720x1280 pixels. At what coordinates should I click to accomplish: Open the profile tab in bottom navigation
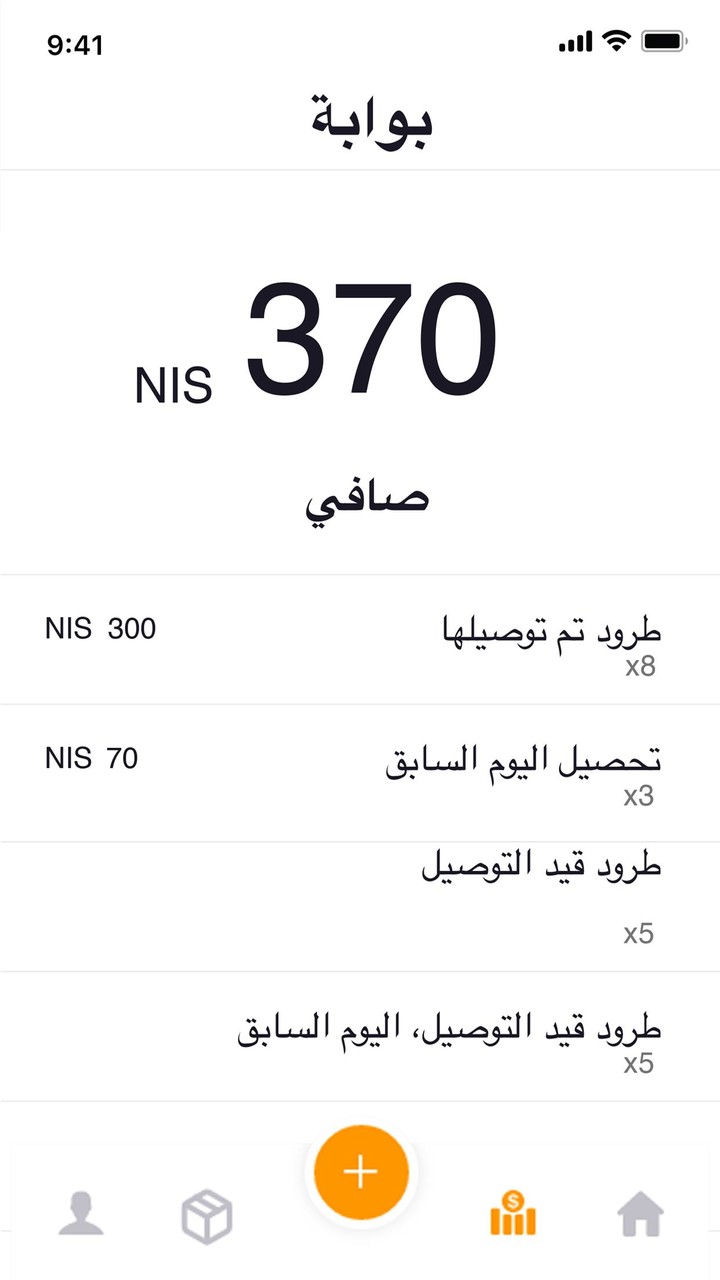click(83, 1213)
